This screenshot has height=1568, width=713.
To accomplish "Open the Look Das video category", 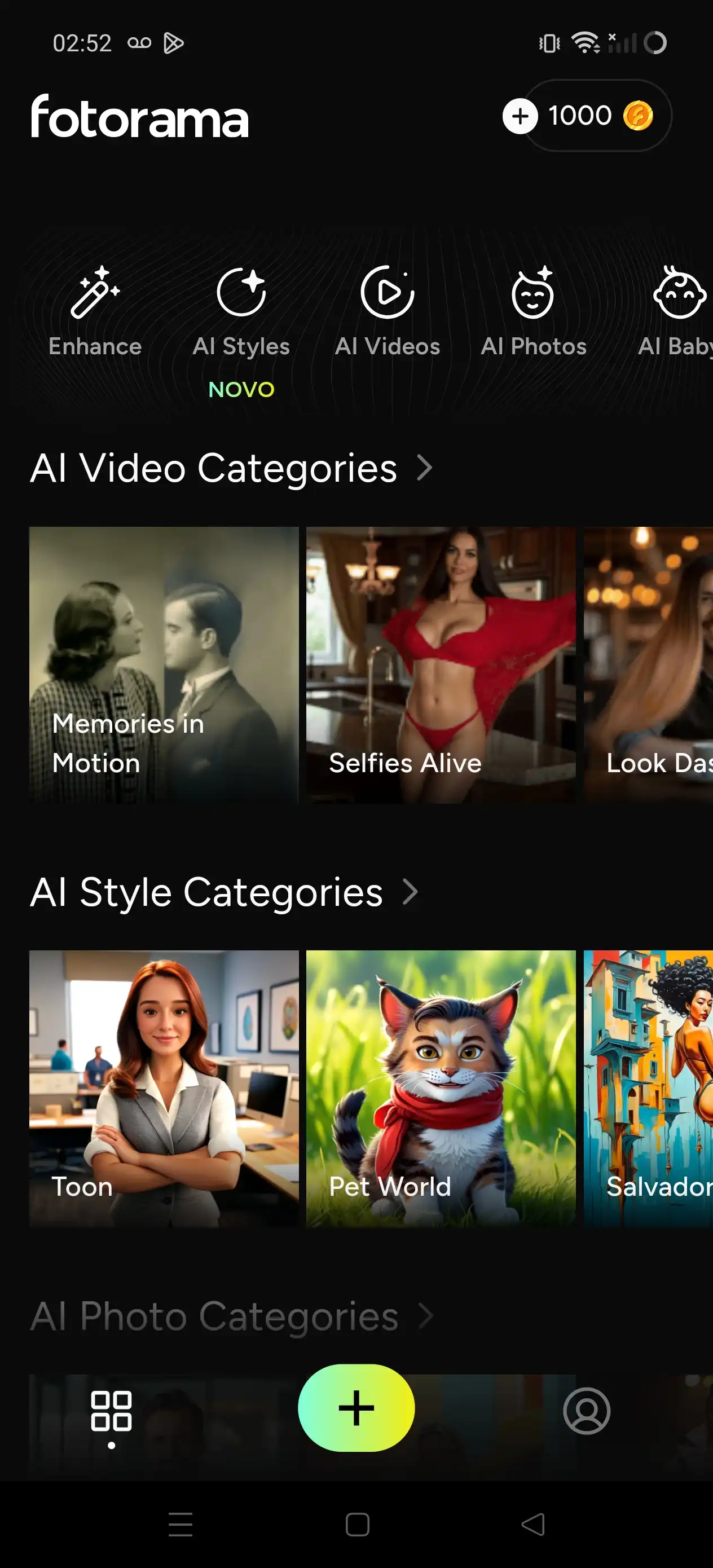I will pos(649,664).
